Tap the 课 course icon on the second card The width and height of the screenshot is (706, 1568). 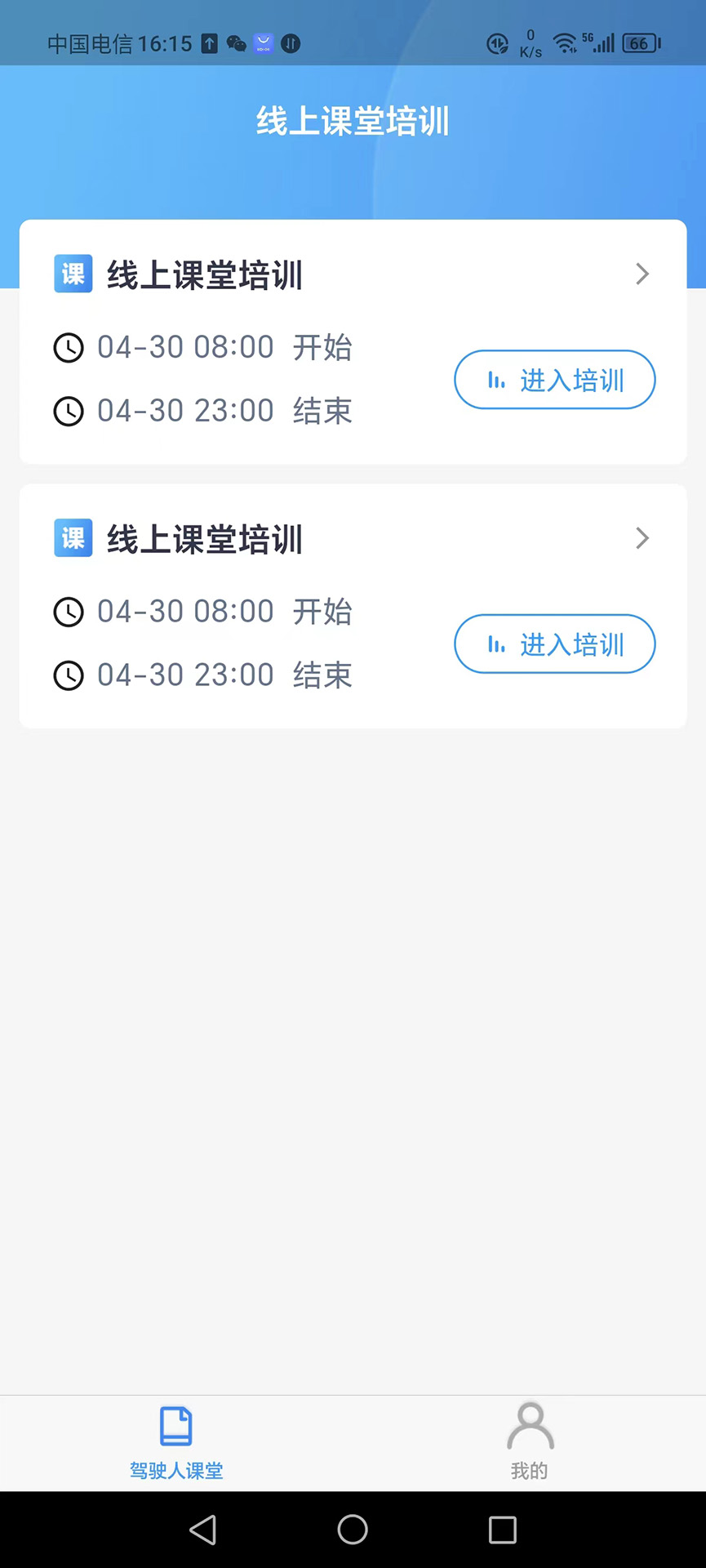73,537
